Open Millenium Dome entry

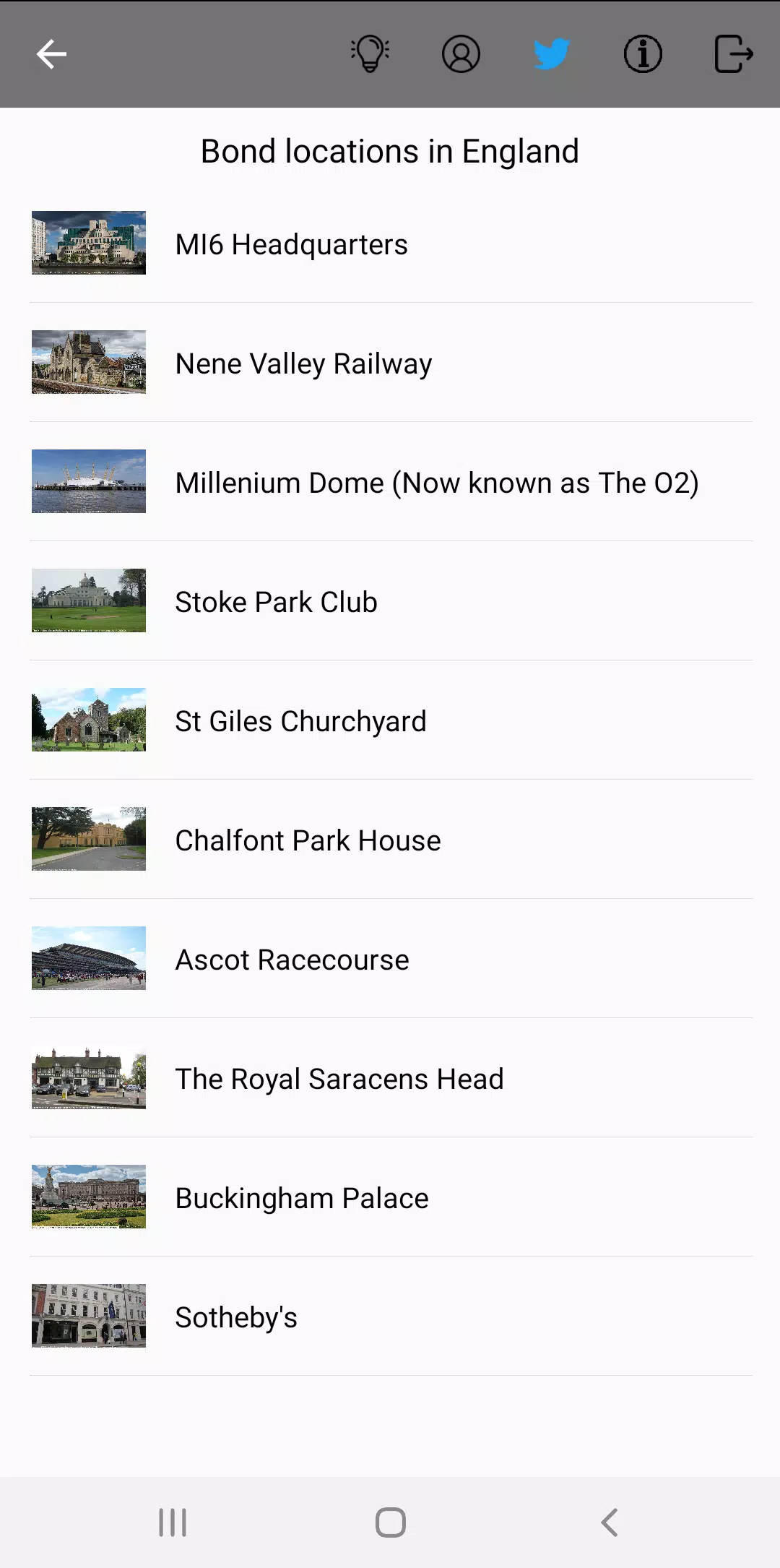(391, 482)
